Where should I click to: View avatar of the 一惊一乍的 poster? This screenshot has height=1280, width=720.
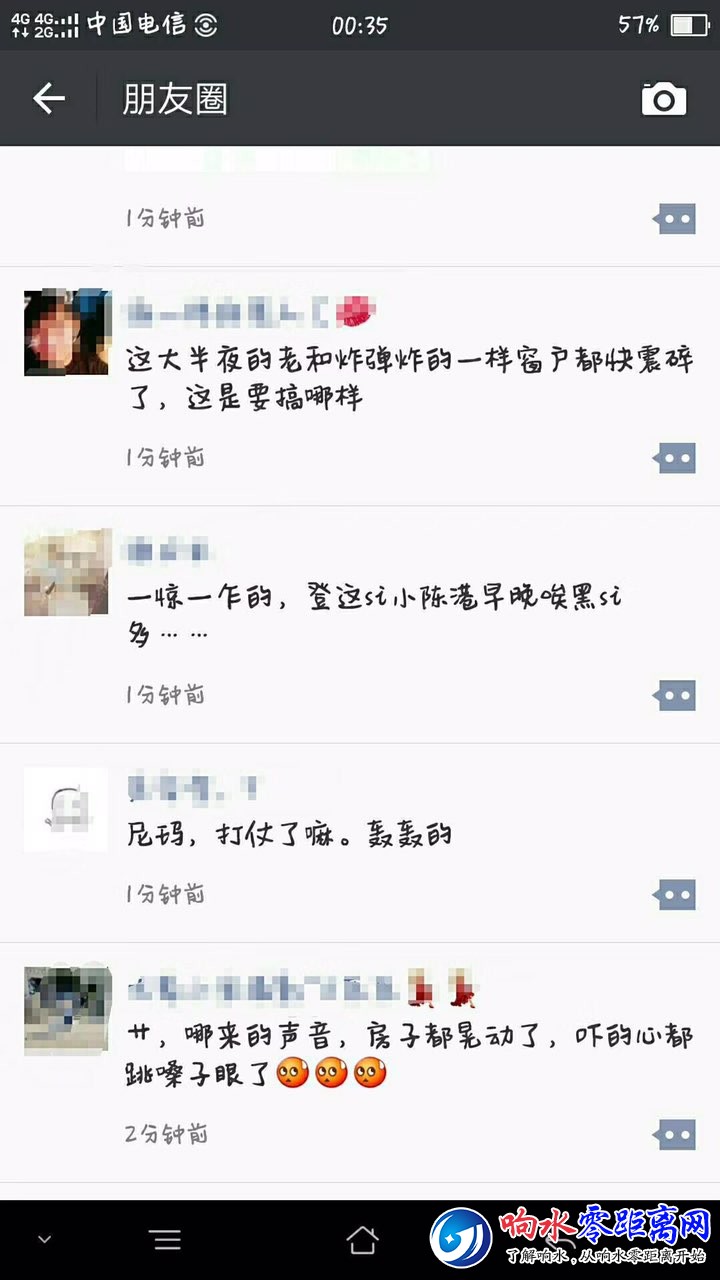click(x=66, y=572)
